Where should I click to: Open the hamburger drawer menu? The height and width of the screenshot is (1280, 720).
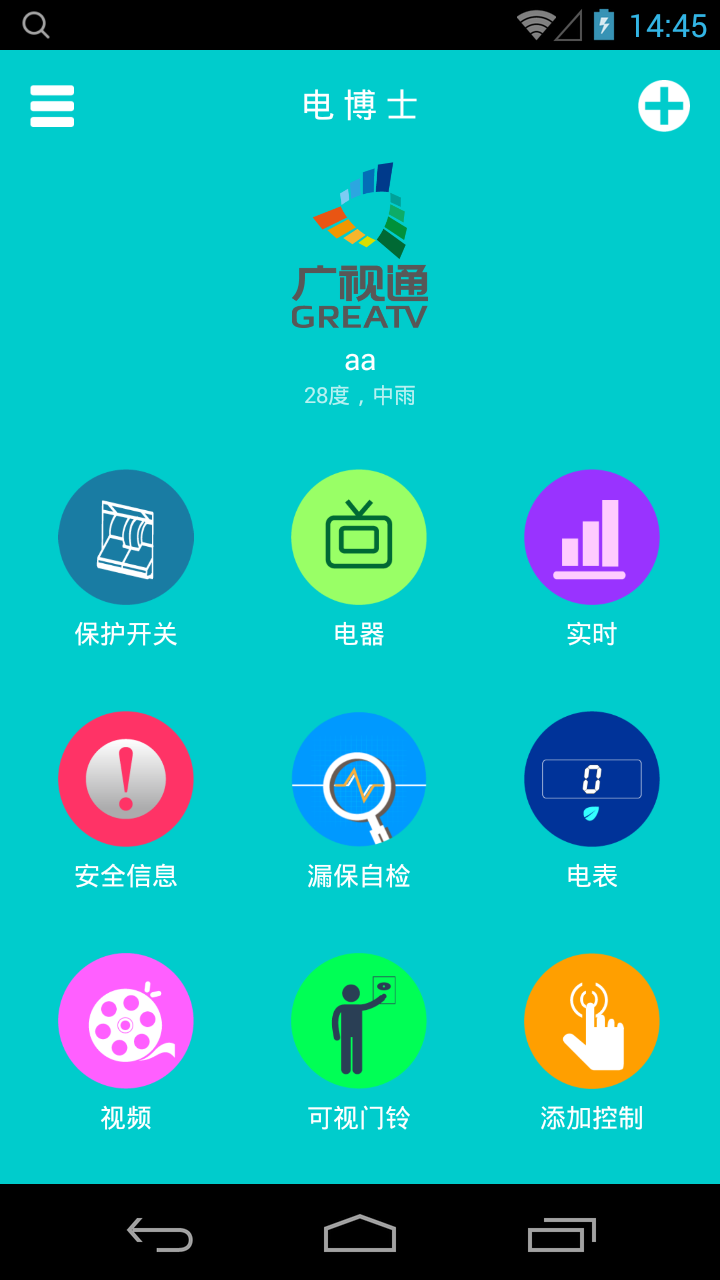[52, 106]
